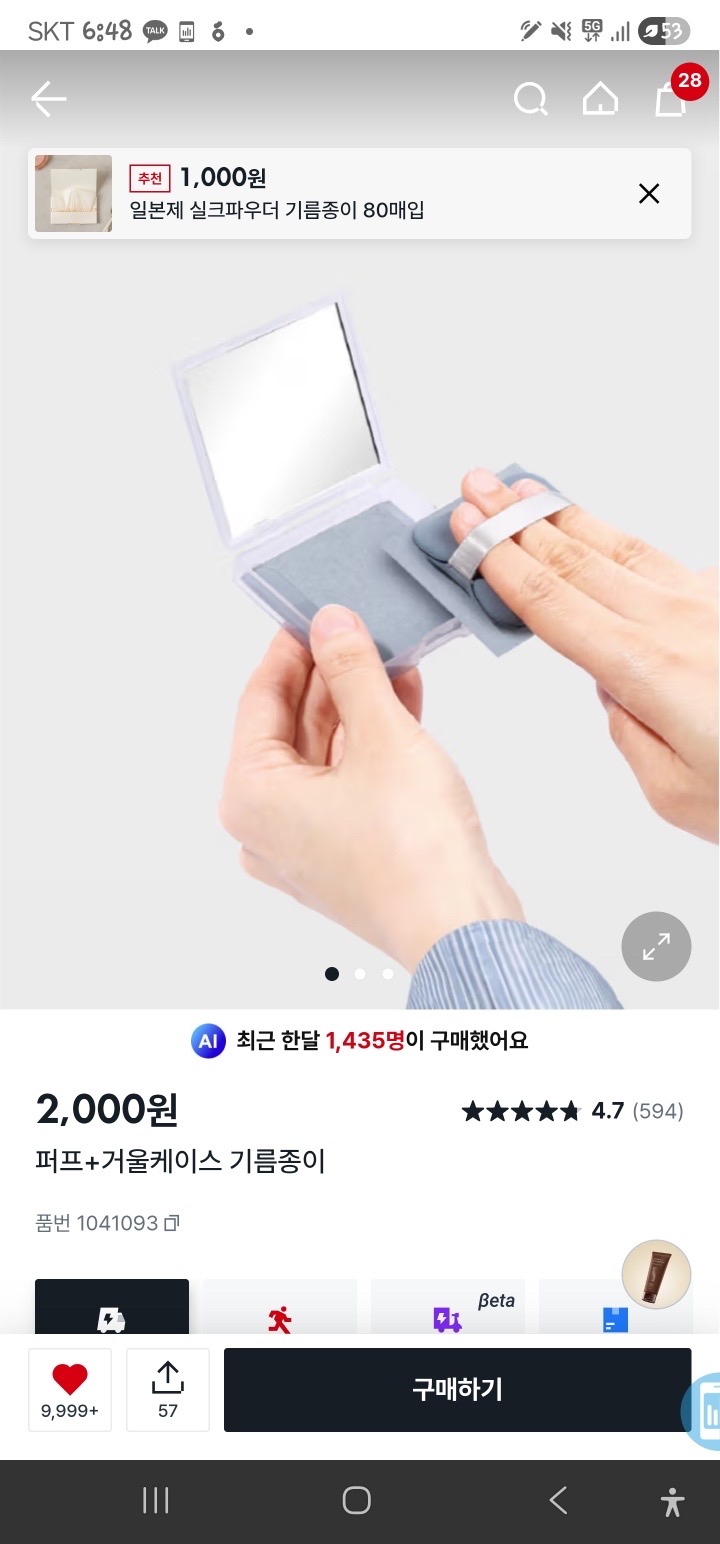Screen dimensions: 720x1544
Task: View the 594 reviews rated 4.7
Action: pos(572,1111)
